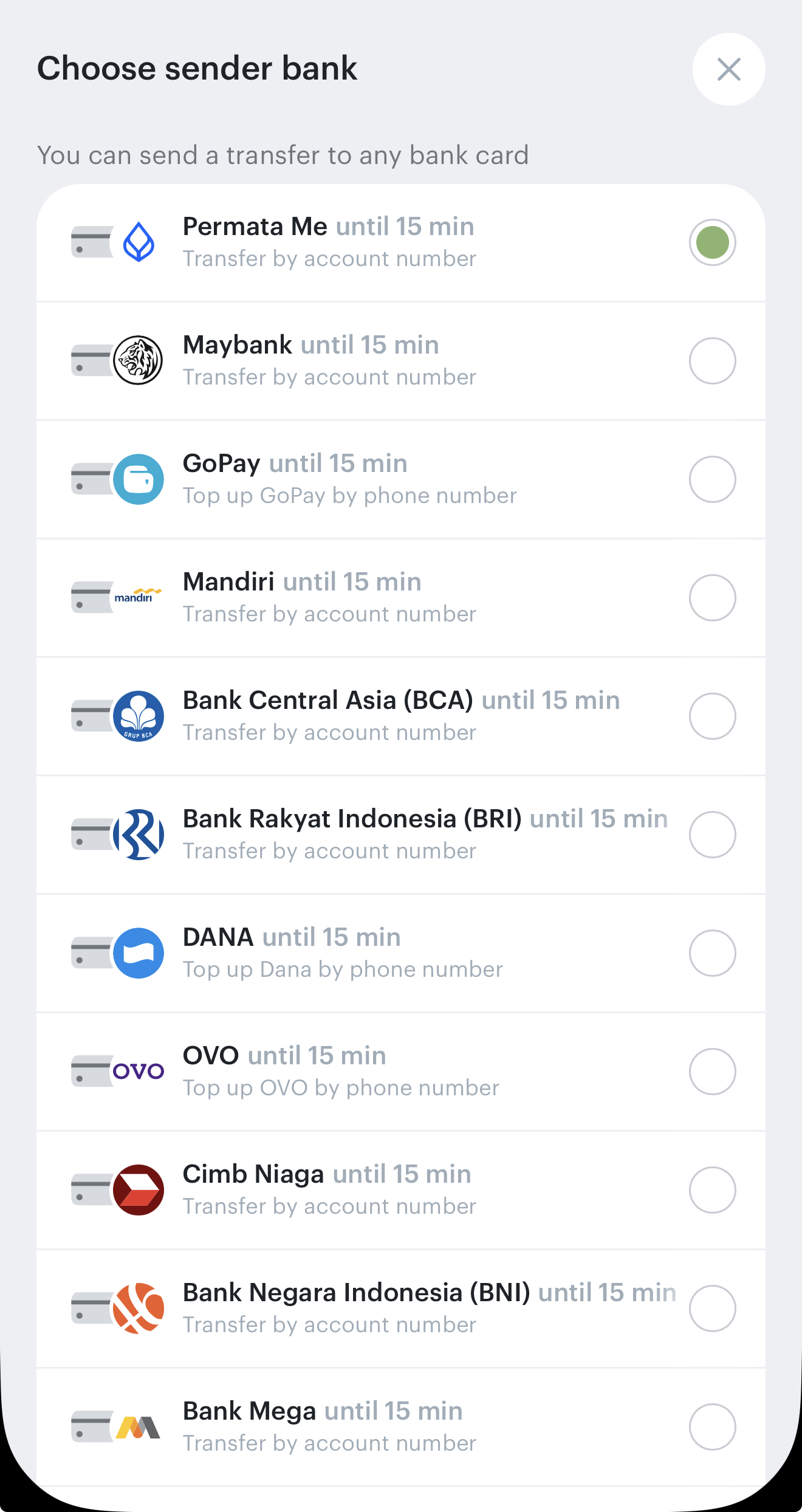Choose Bank Rakyat Indonesia (BRI)
802x1512 pixels.
pos(712,835)
